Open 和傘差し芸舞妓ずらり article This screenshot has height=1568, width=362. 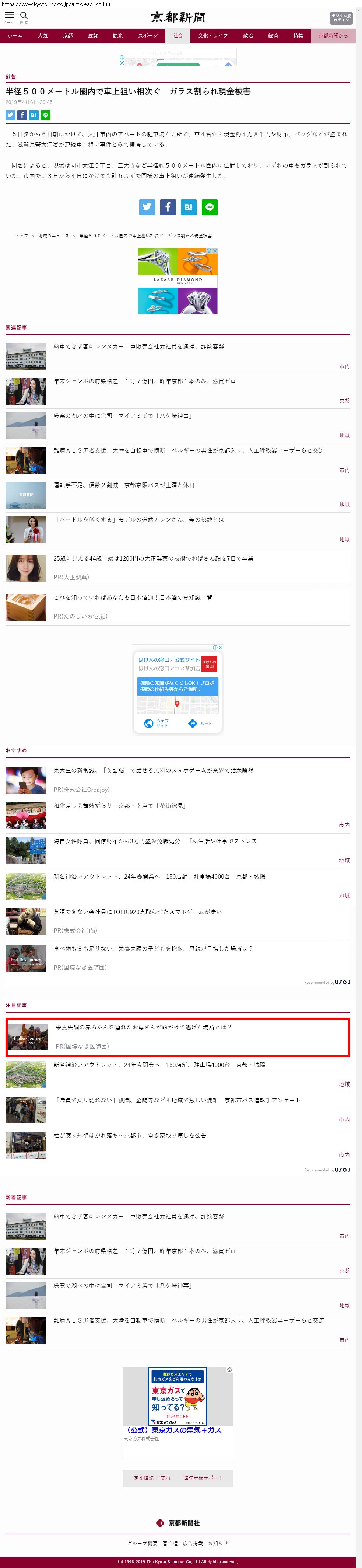click(119, 805)
